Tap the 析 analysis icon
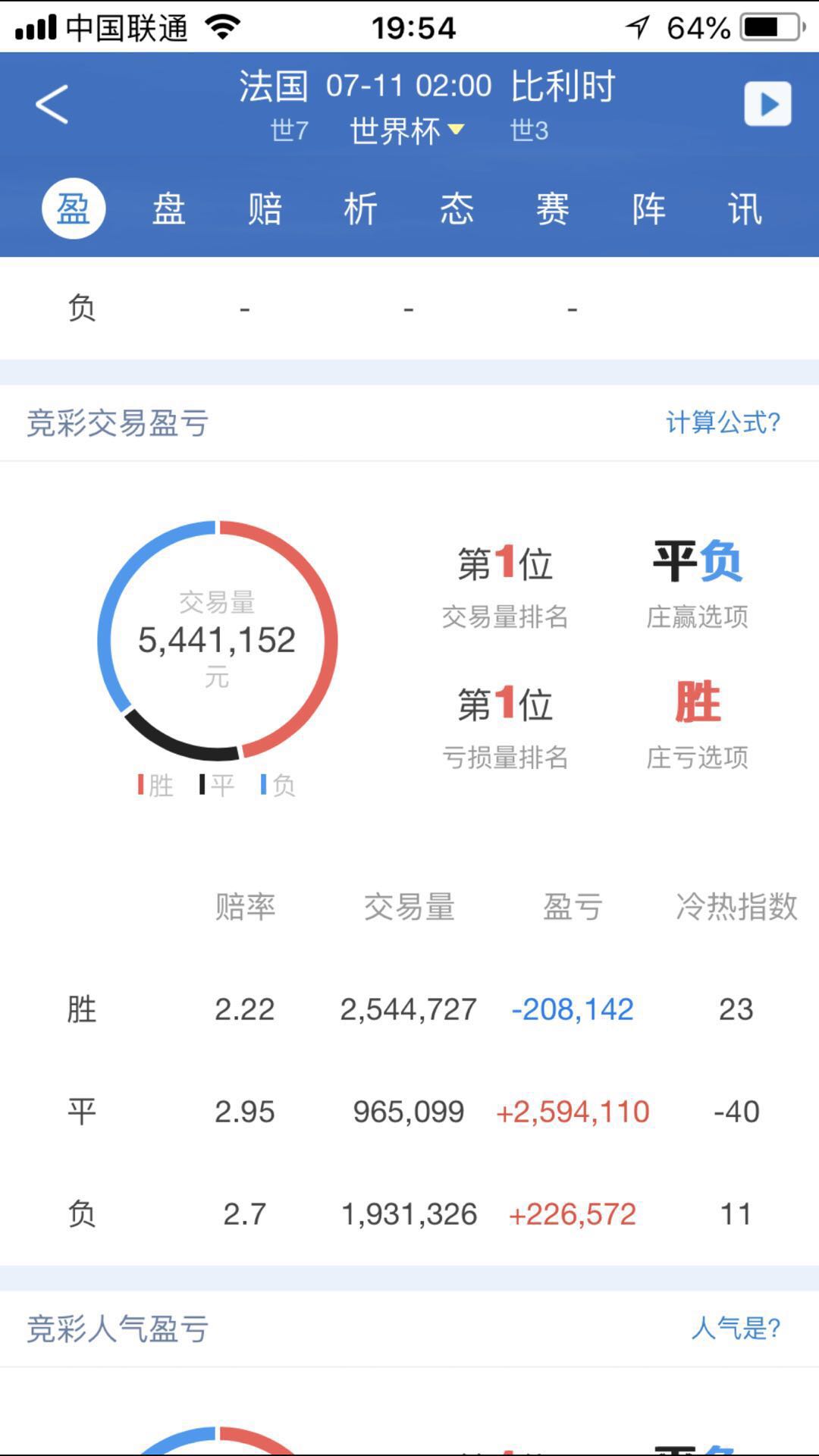819x1456 pixels. 359,209
